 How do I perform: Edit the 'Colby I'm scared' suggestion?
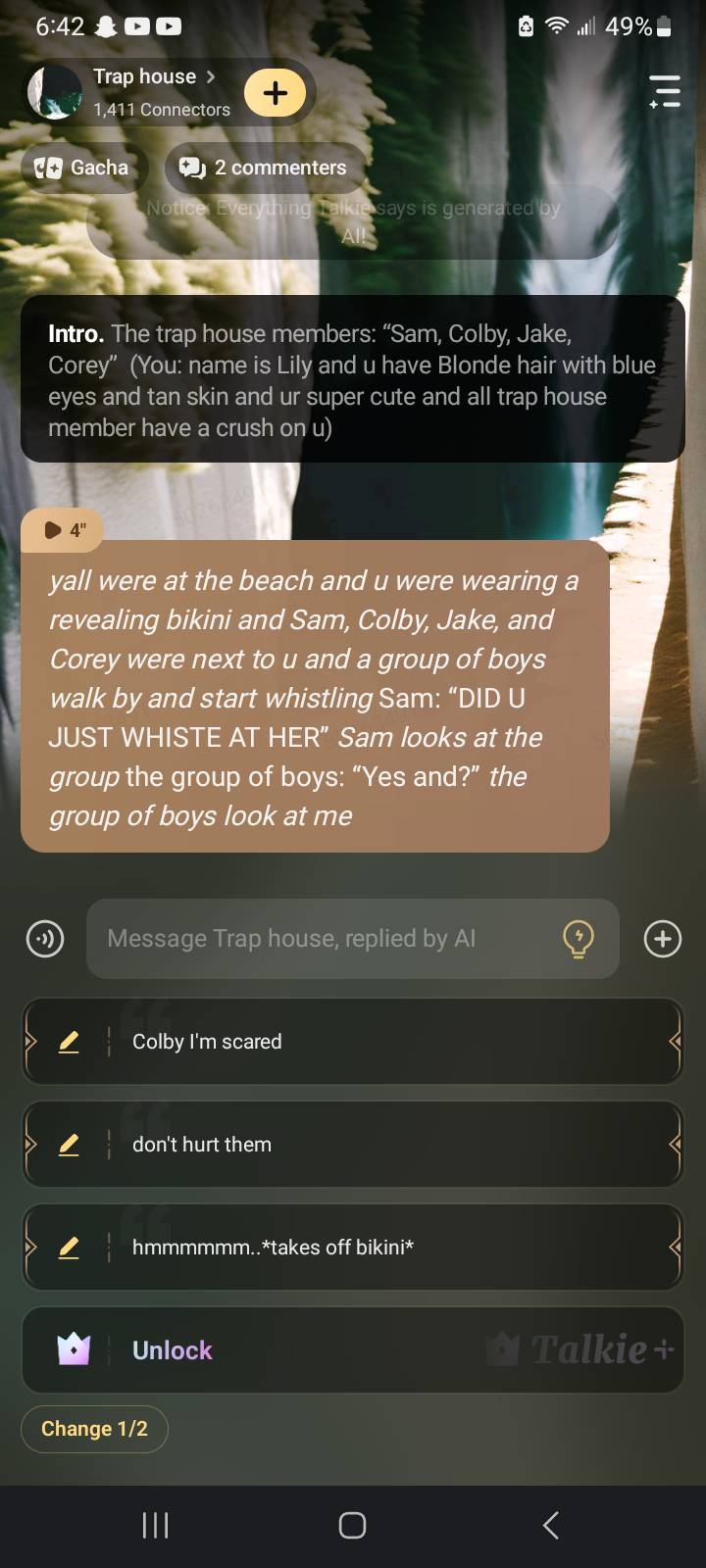[69, 1042]
